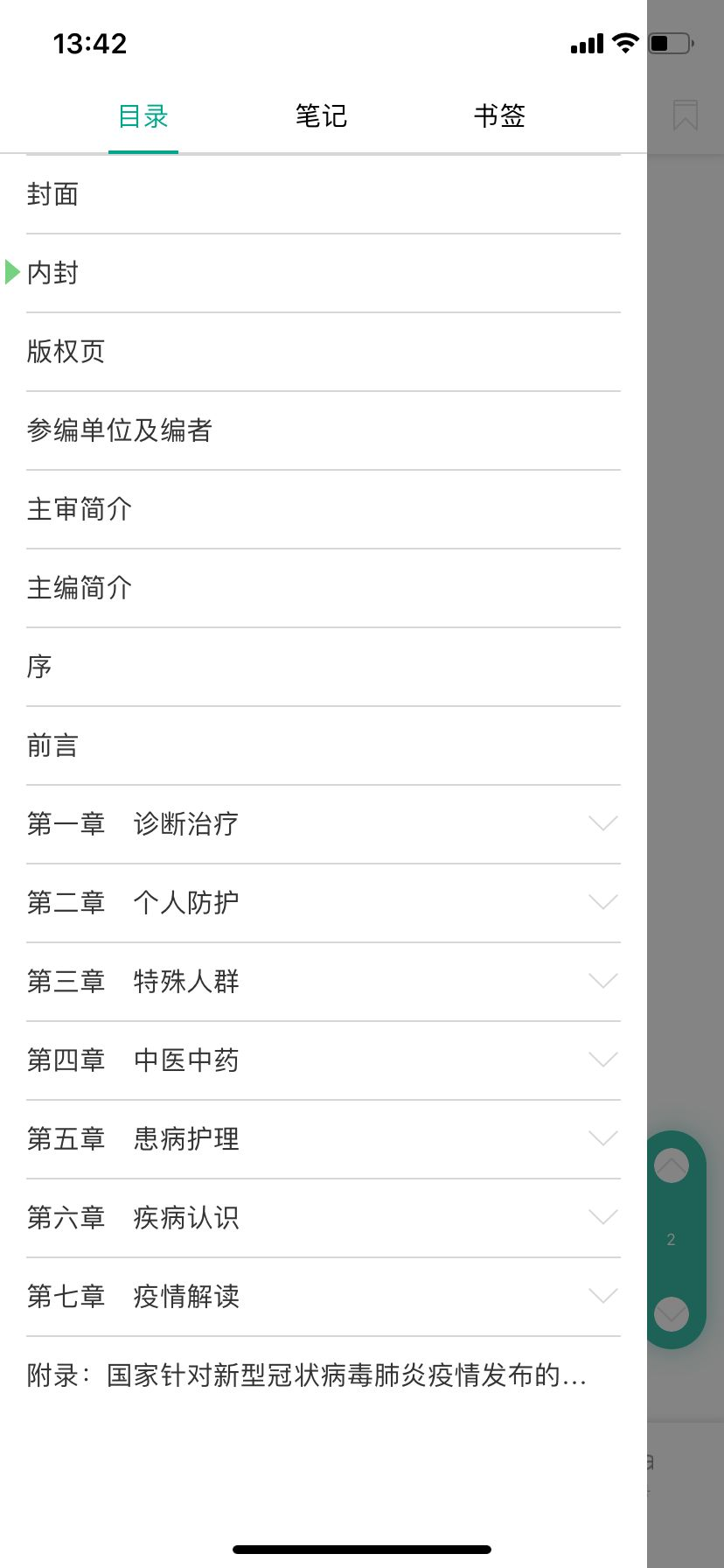Jump to 主编简介

click(80, 588)
